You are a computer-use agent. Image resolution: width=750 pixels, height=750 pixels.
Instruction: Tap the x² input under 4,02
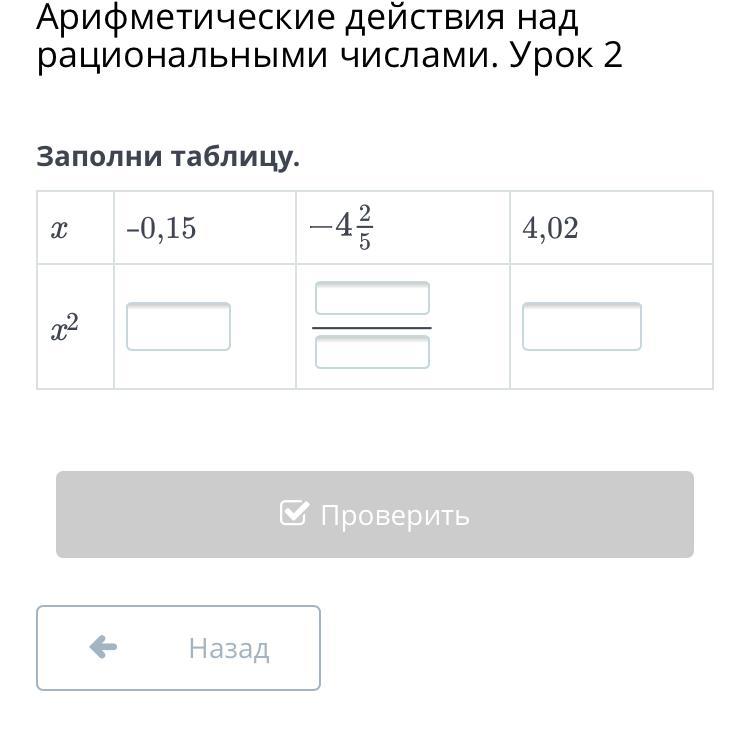[581, 327]
